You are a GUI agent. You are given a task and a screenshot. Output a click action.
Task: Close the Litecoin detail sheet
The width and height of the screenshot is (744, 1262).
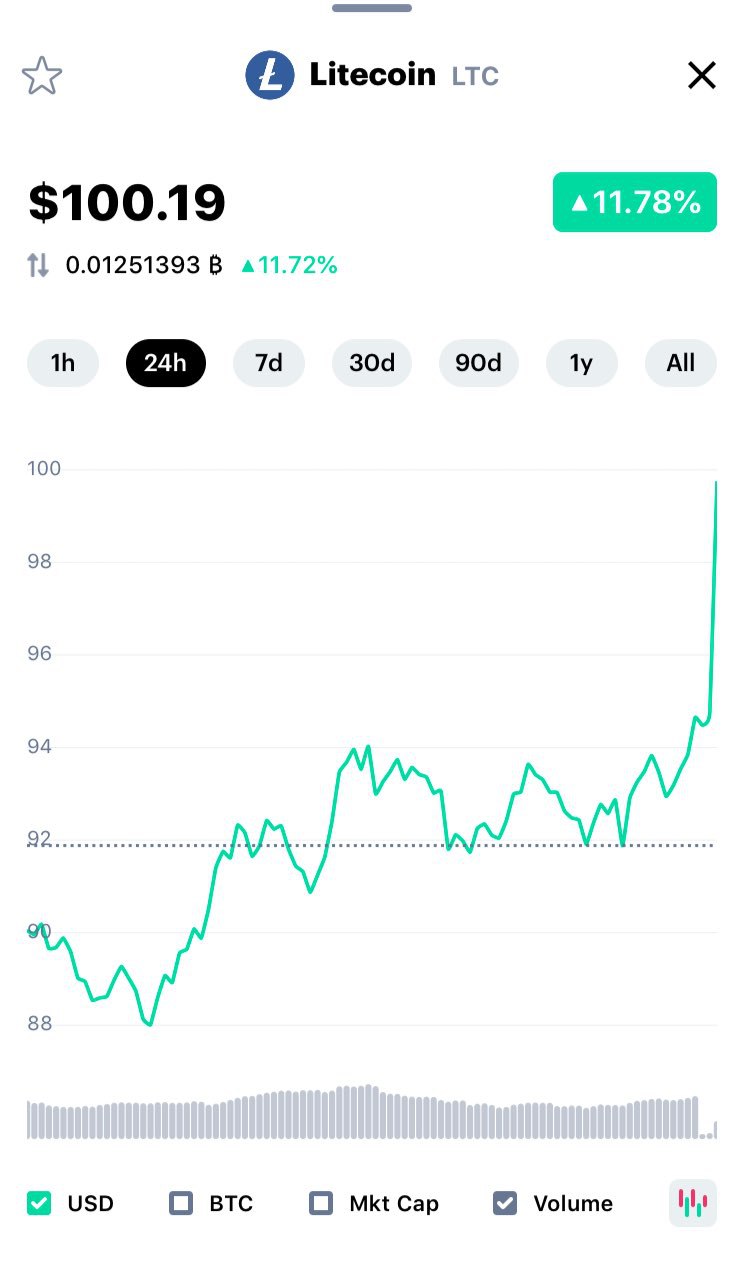pyautogui.click(x=702, y=75)
